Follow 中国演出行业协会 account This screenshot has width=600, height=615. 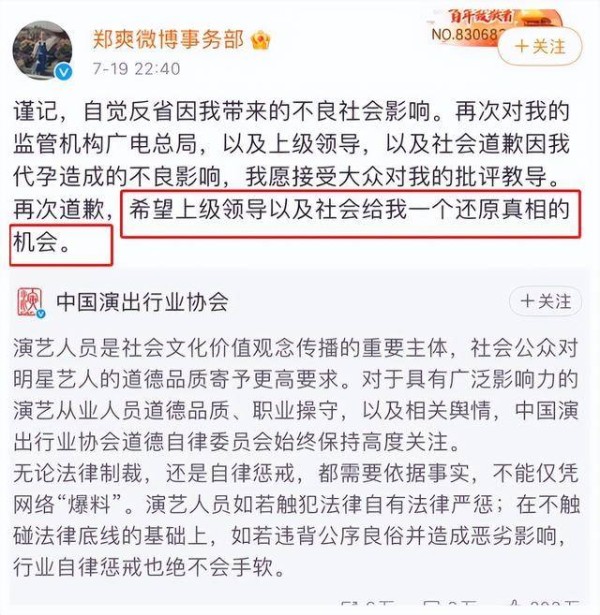coord(545,301)
